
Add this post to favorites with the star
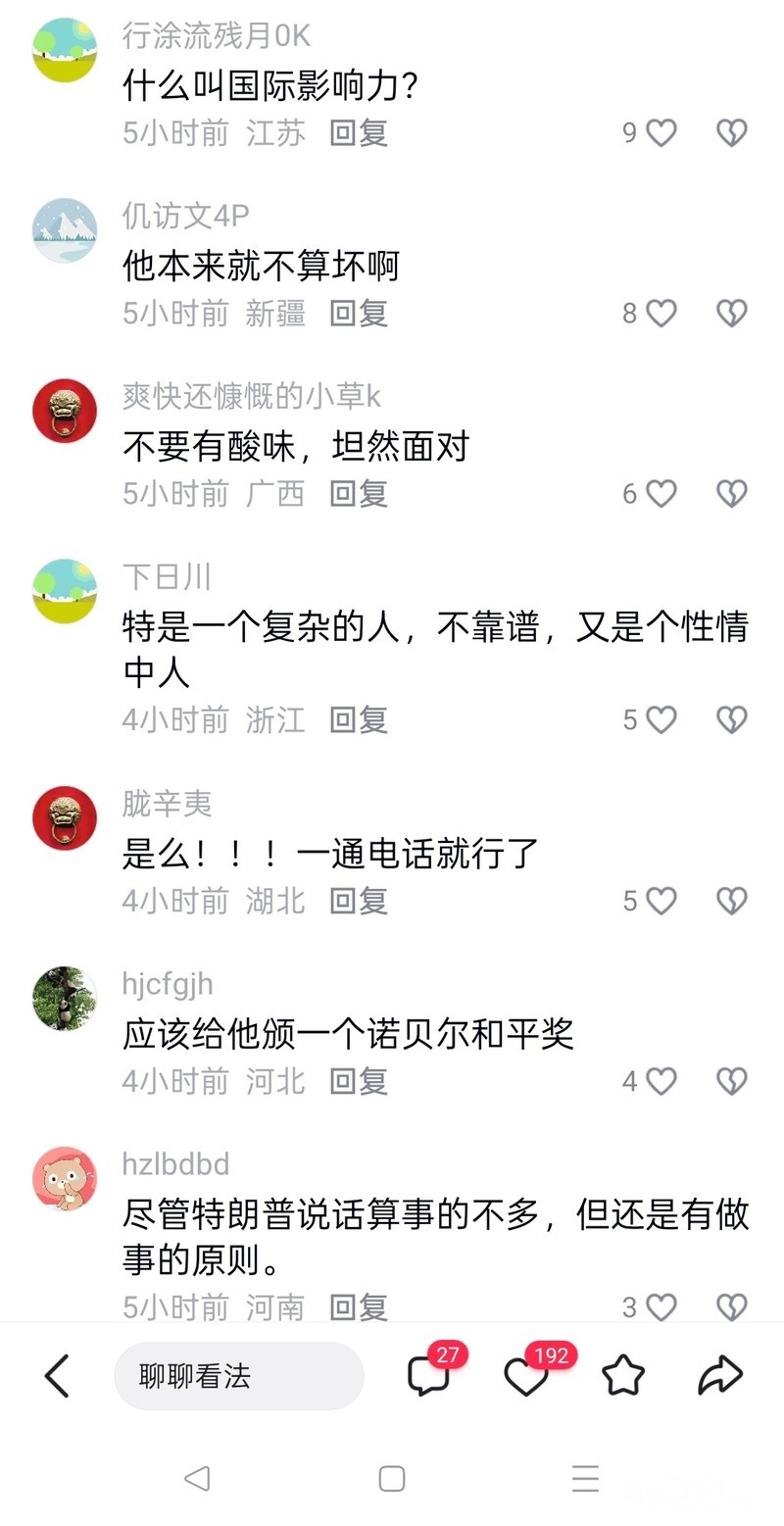623,1376
